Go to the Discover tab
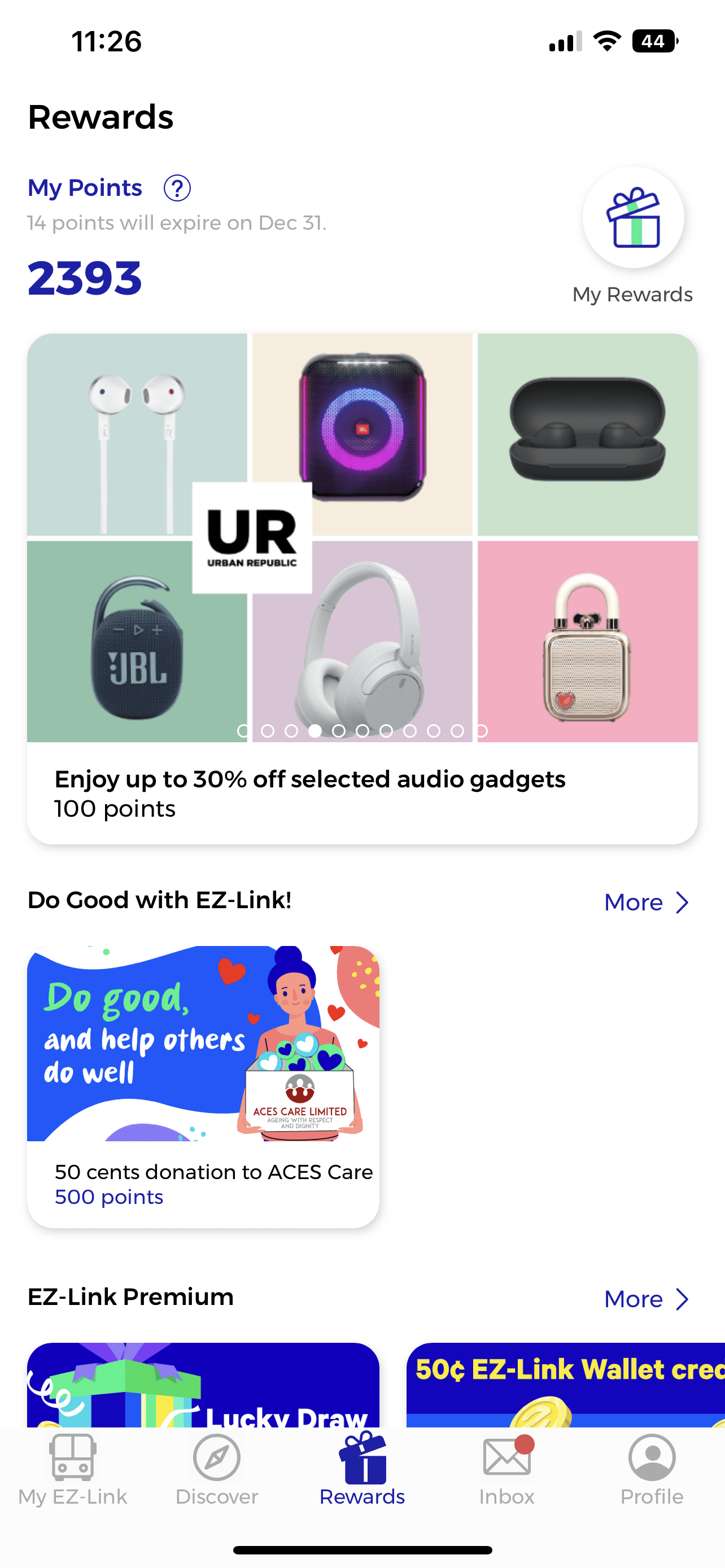Image resolution: width=725 pixels, height=1568 pixels. coord(217,1469)
